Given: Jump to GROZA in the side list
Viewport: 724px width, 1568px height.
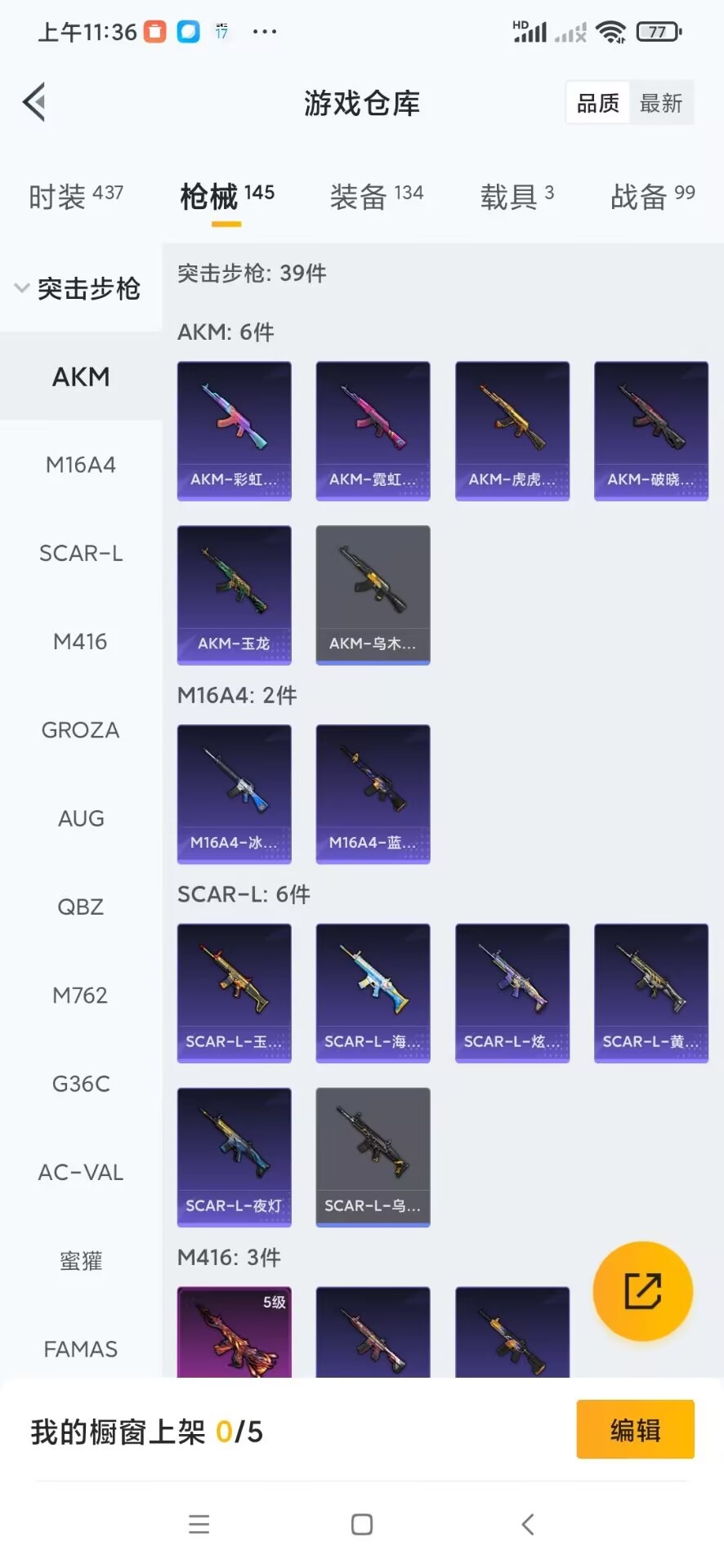Looking at the screenshot, I should point(80,730).
